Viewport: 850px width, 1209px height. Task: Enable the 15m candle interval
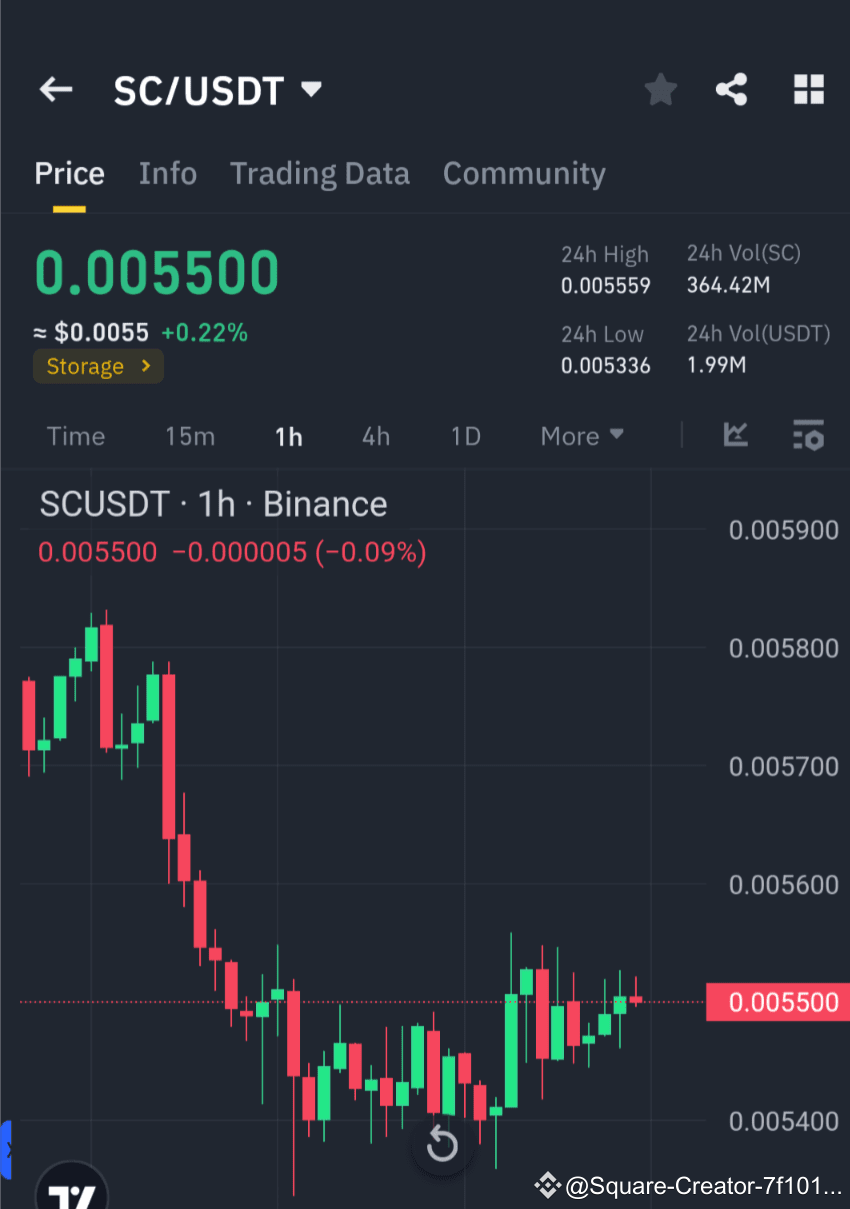pos(190,435)
